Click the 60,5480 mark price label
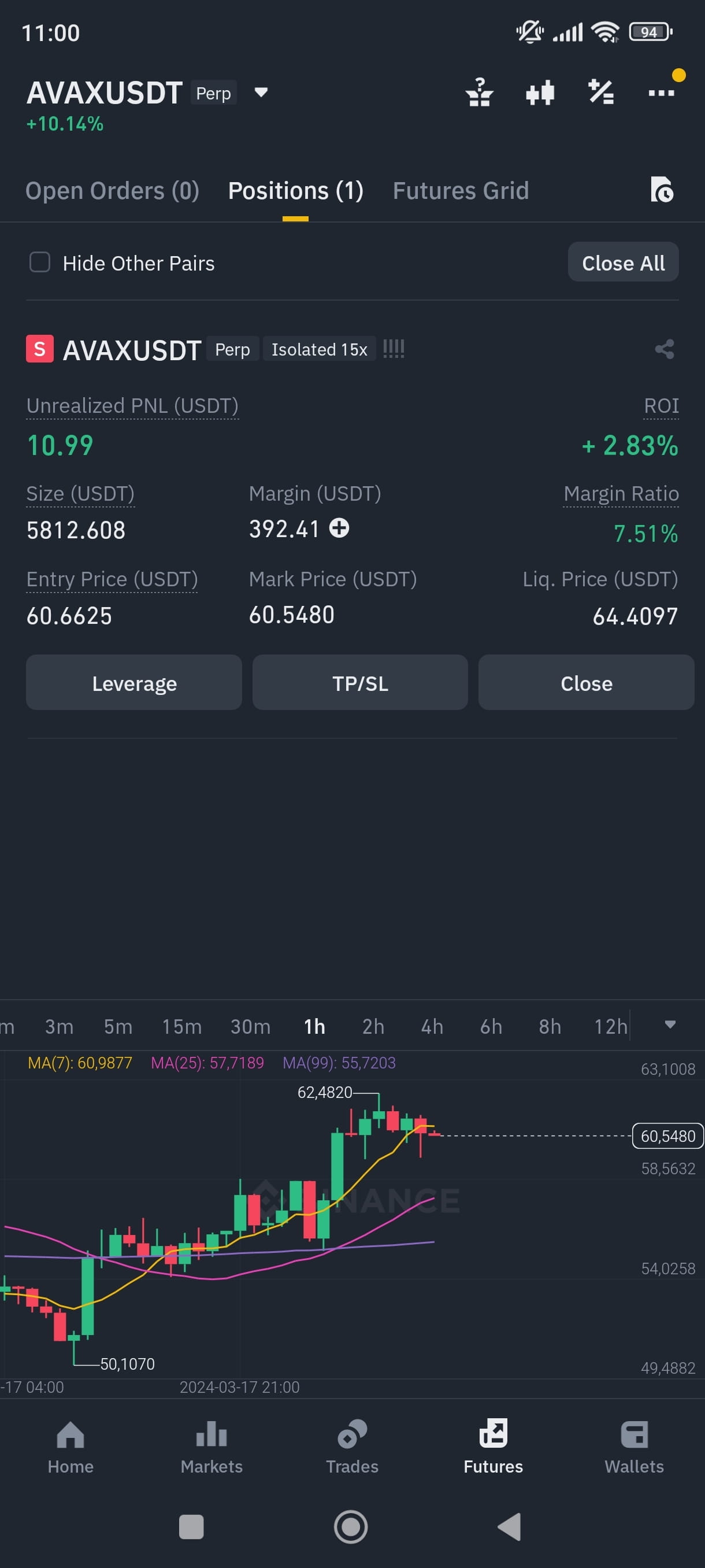 click(x=667, y=1137)
